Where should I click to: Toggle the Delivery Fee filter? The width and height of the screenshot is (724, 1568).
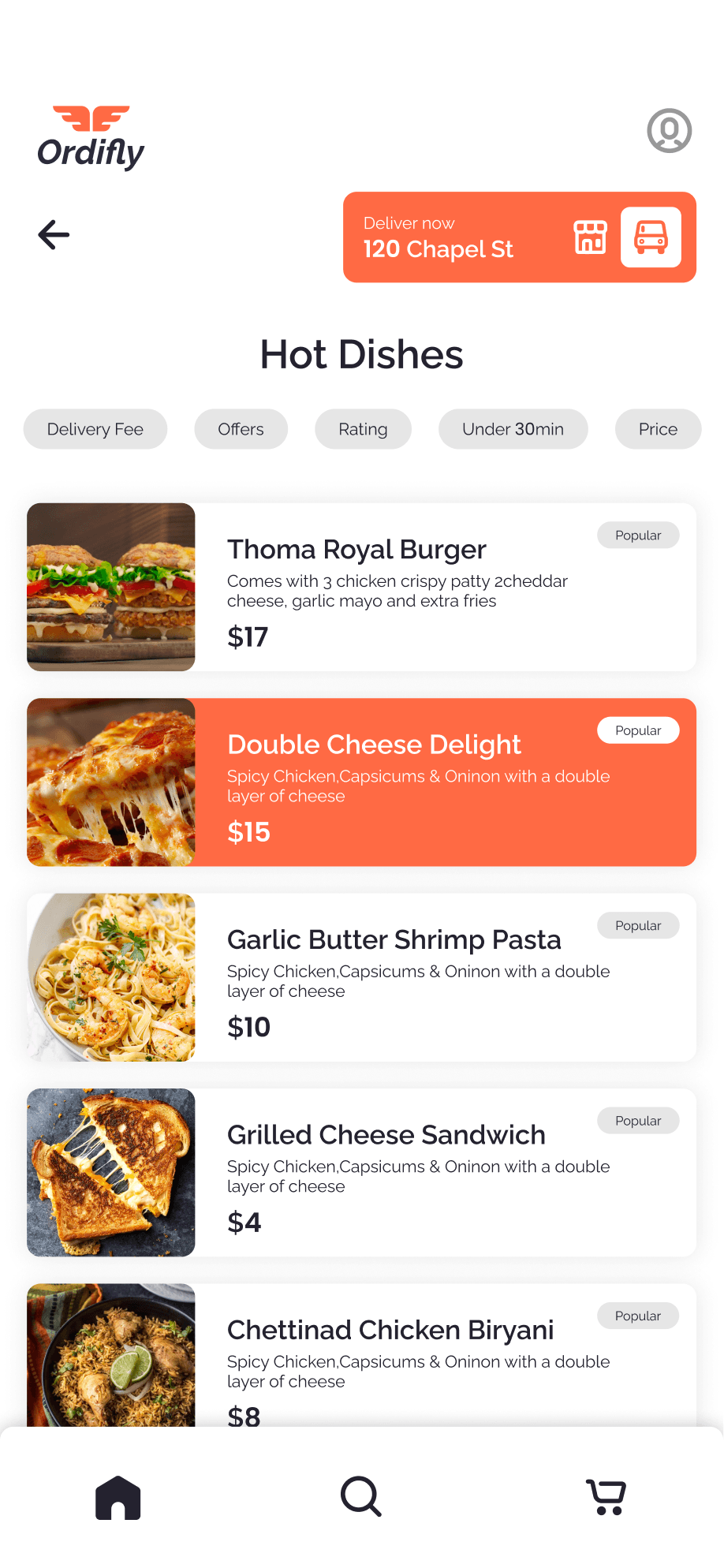(95, 429)
